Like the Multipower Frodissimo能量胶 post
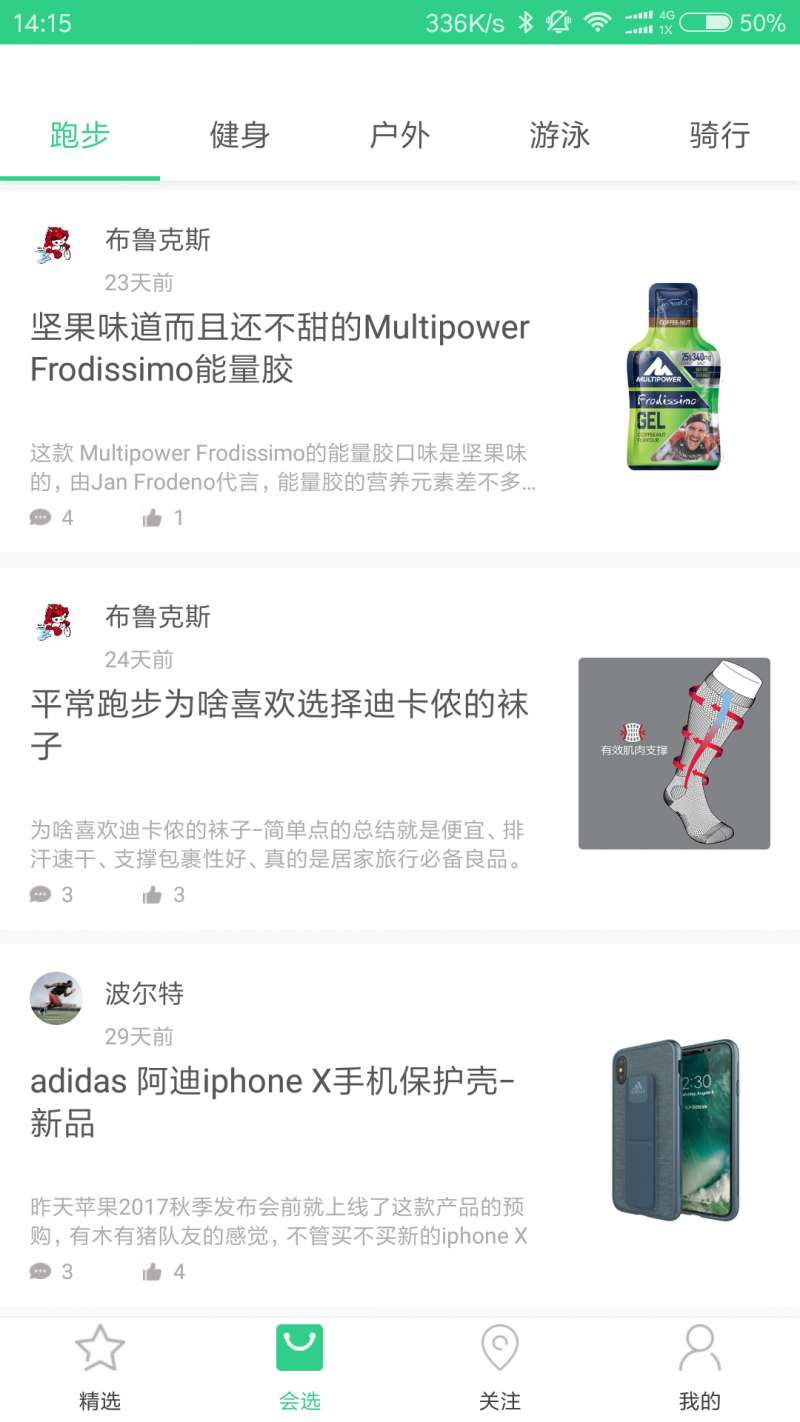 164,518
